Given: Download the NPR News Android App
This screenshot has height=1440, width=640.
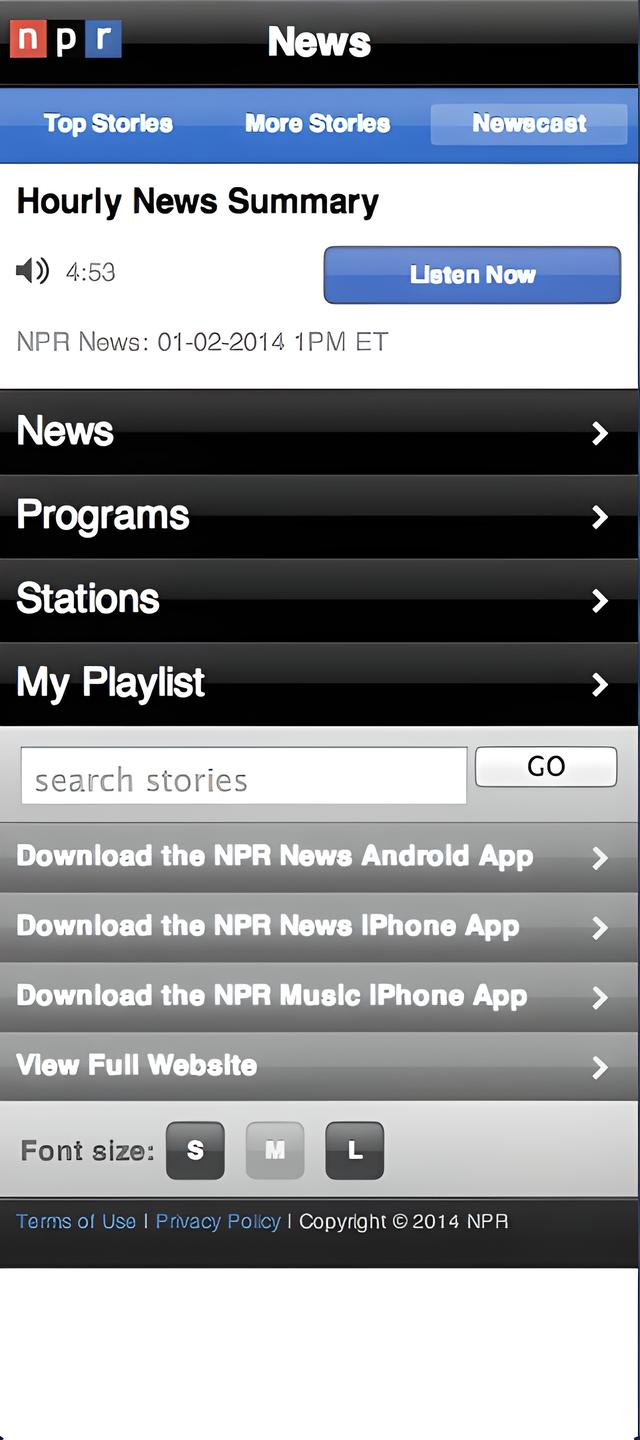Looking at the screenshot, I should click(320, 857).
